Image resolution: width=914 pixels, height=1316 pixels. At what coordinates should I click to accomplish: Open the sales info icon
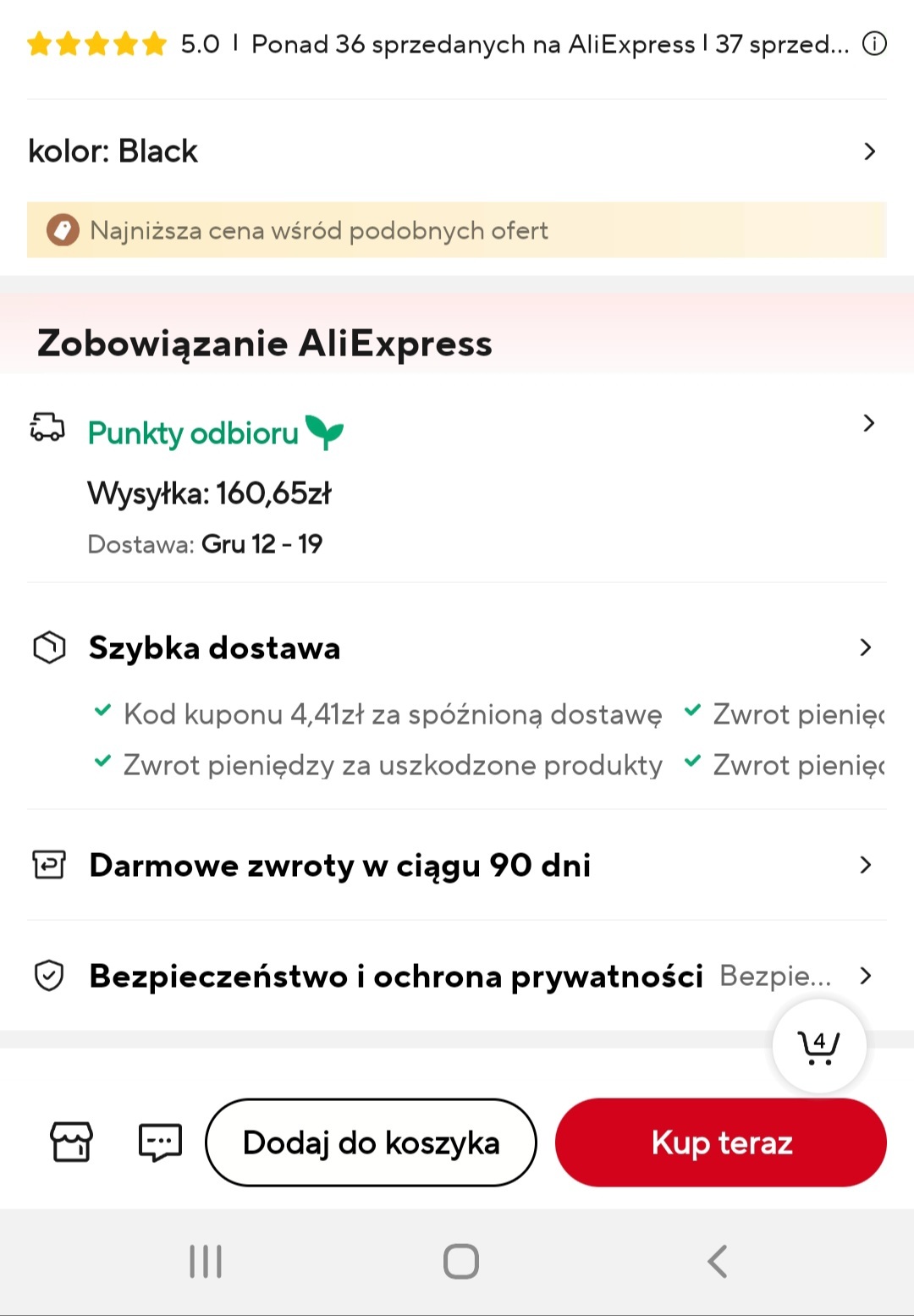coord(874,43)
